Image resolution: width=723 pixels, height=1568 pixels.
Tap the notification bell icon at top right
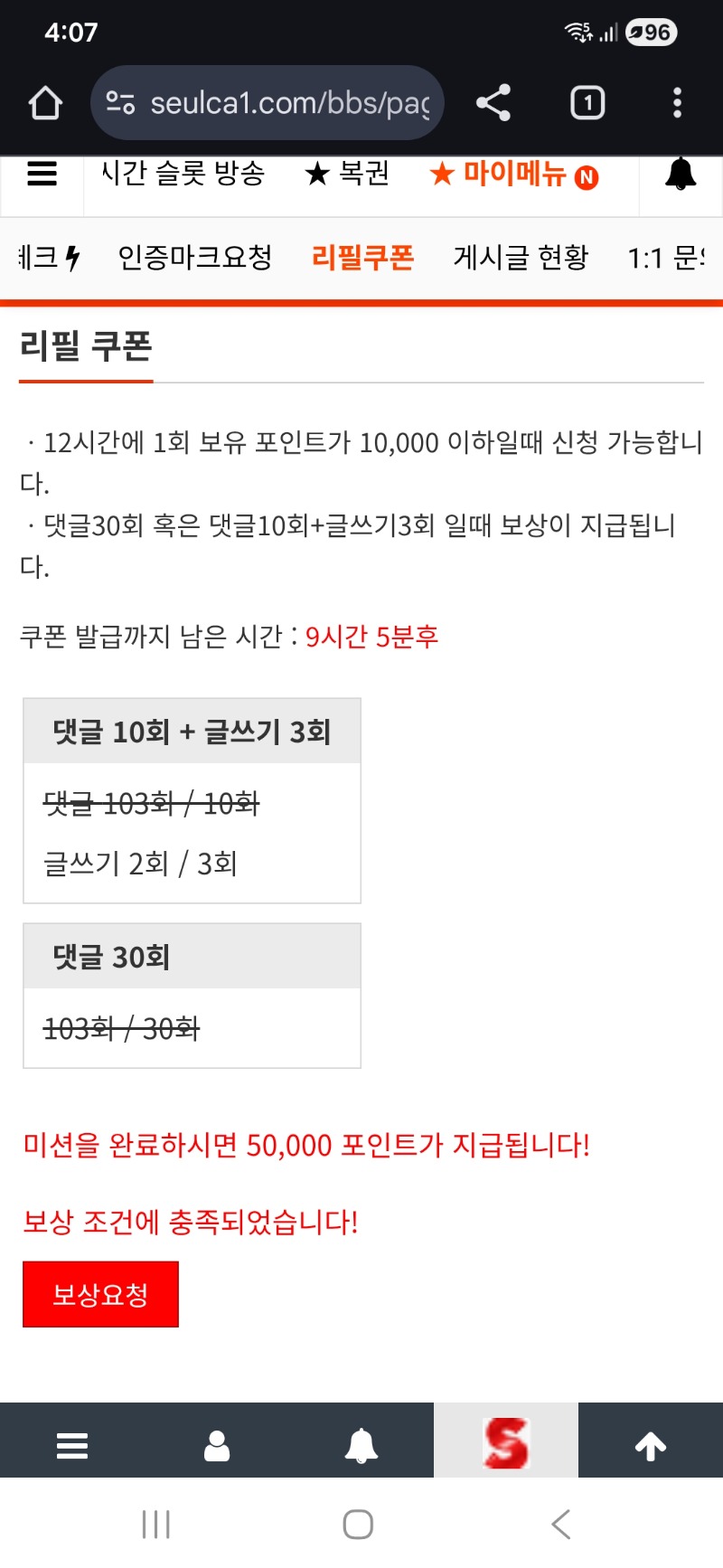pos(681,175)
